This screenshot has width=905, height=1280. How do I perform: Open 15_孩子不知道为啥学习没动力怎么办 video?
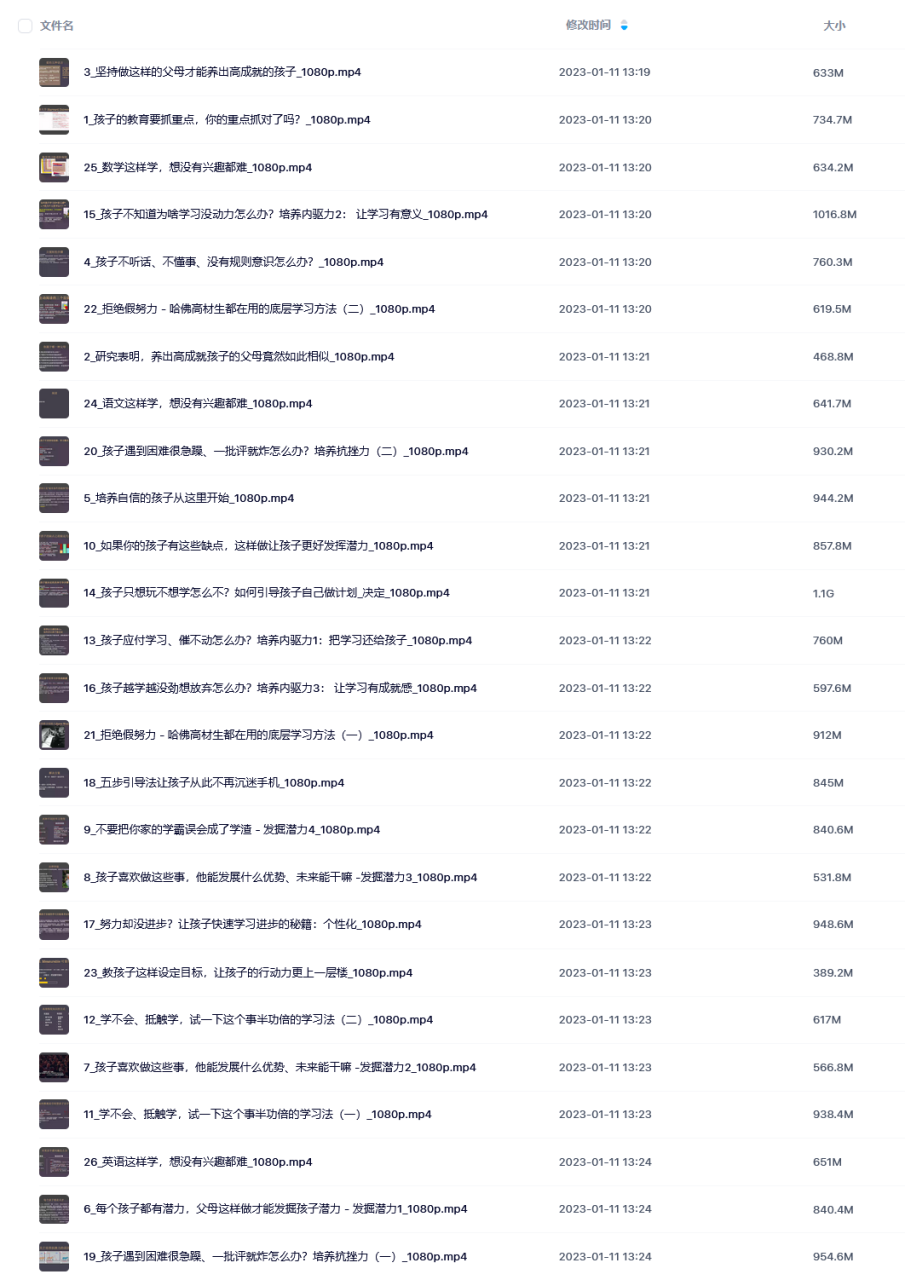click(x=285, y=215)
